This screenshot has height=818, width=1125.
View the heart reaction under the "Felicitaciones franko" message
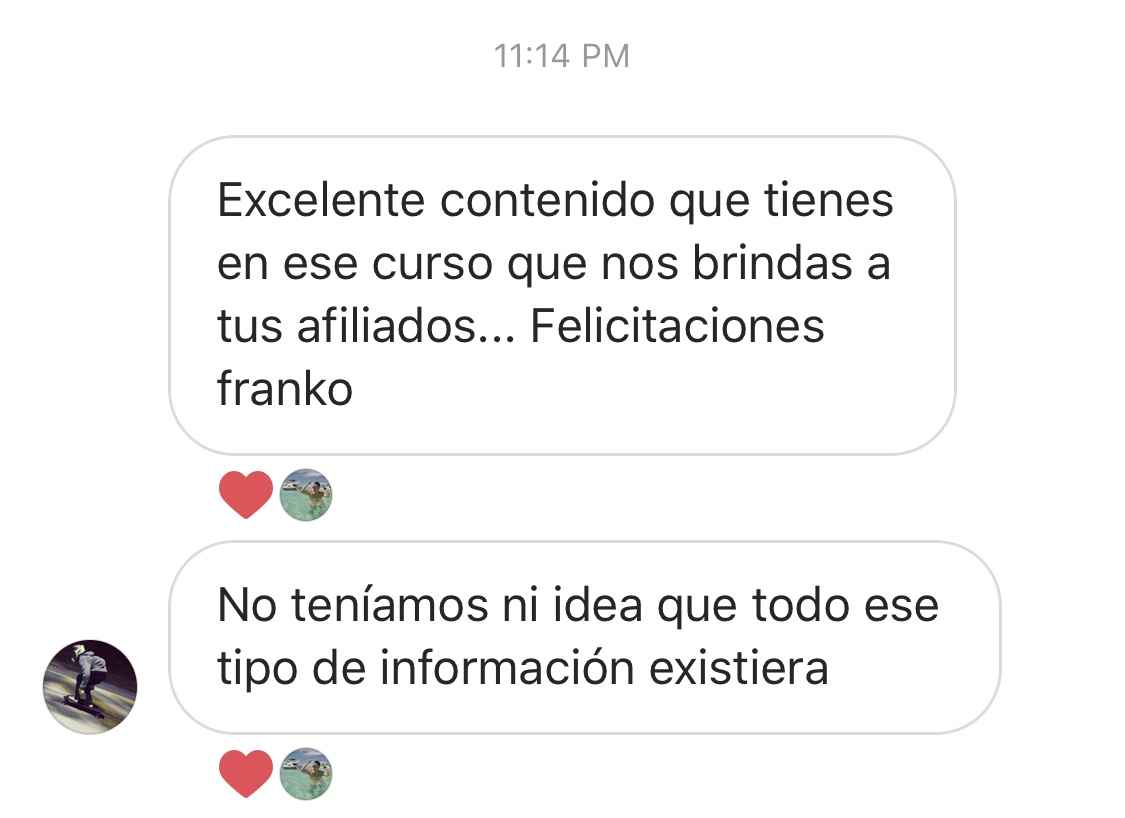[x=245, y=495]
